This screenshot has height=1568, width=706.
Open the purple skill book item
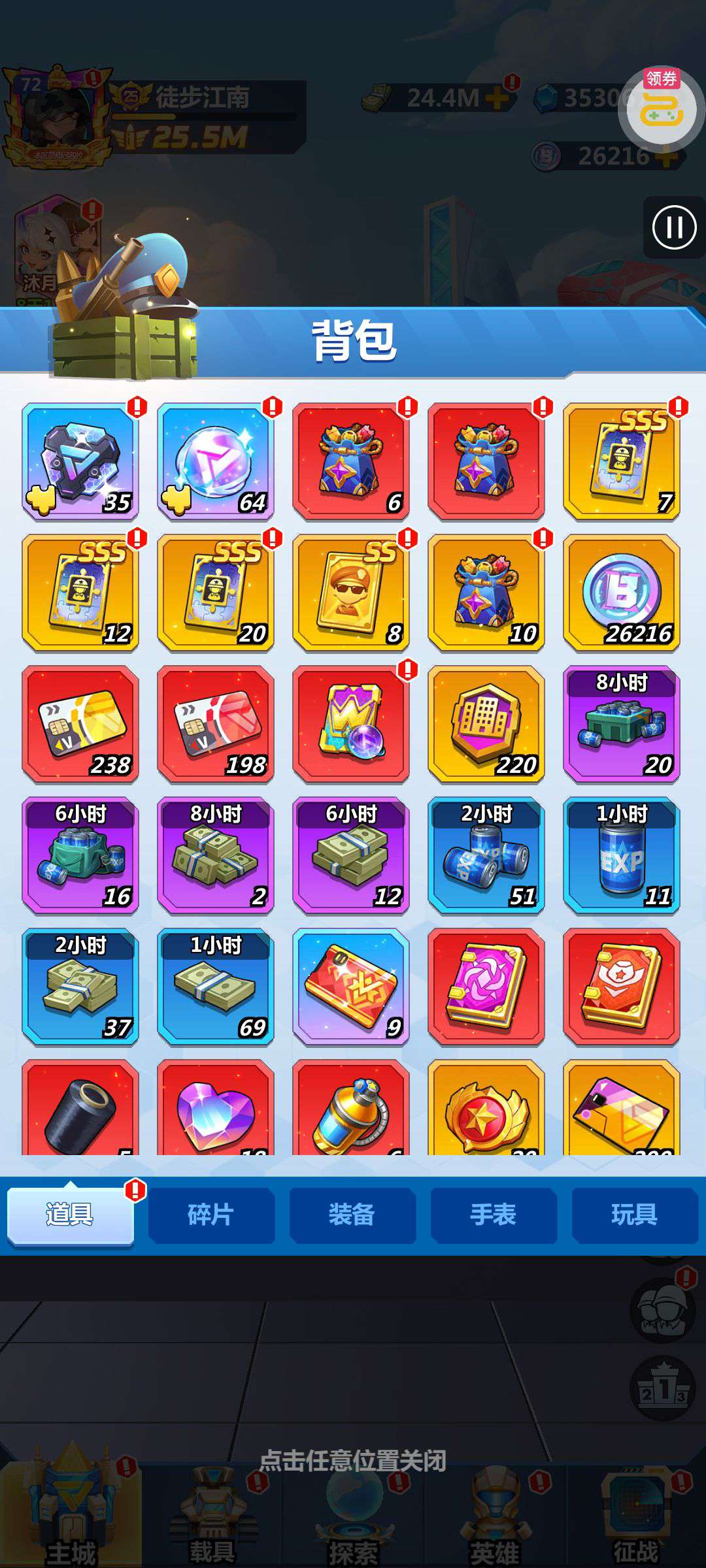[x=486, y=987]
